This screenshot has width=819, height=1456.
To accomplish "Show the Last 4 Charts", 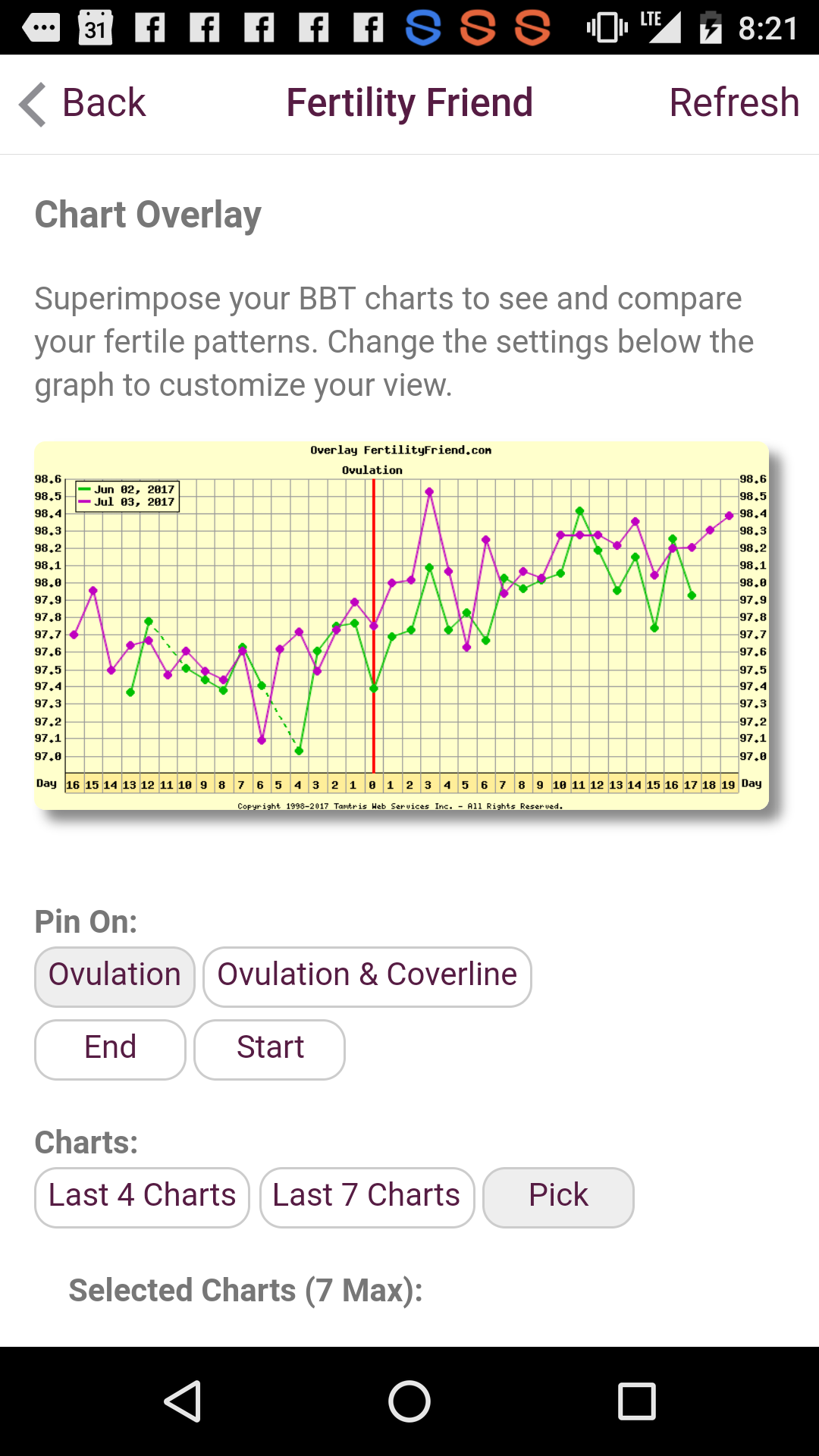I will click(x=142, y=1197).
